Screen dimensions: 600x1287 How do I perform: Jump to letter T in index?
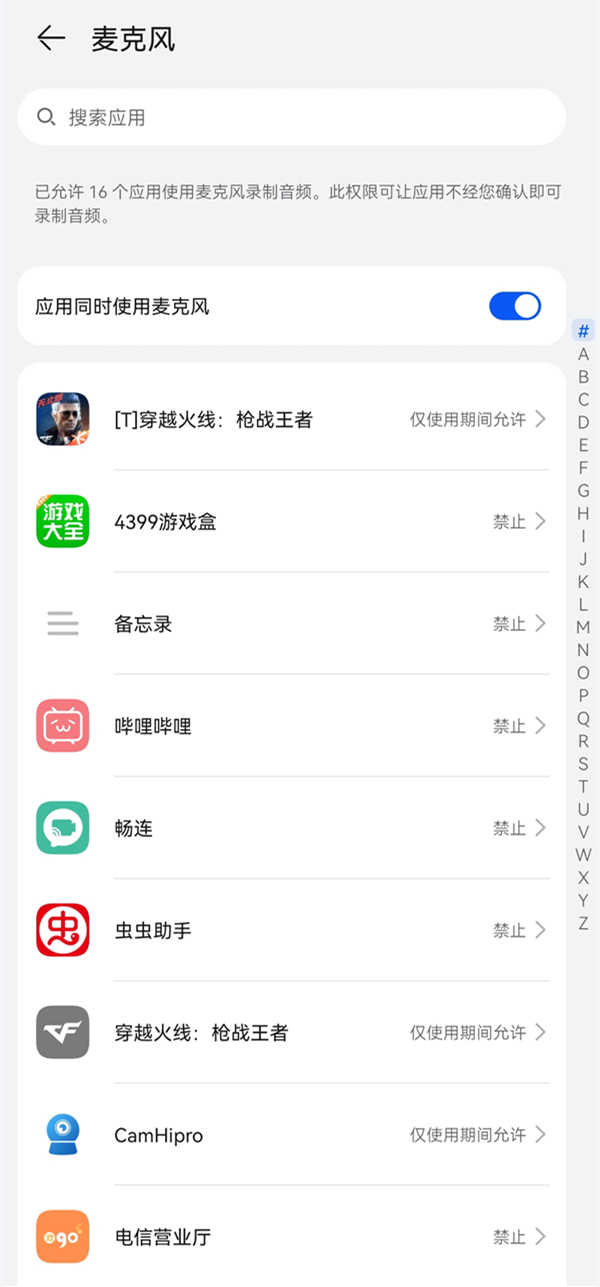click(583, 786)
